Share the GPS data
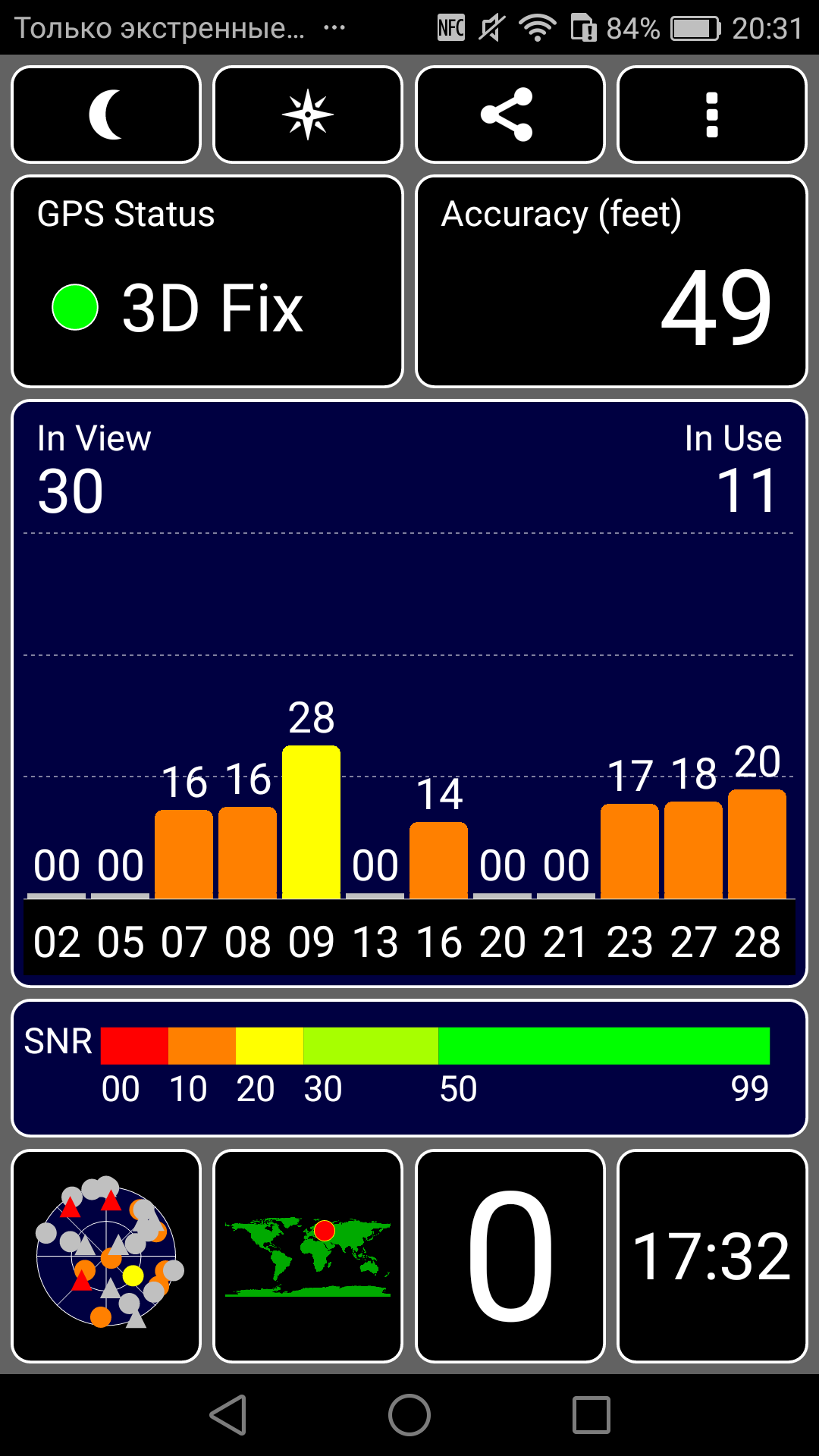 pos(510,115)
